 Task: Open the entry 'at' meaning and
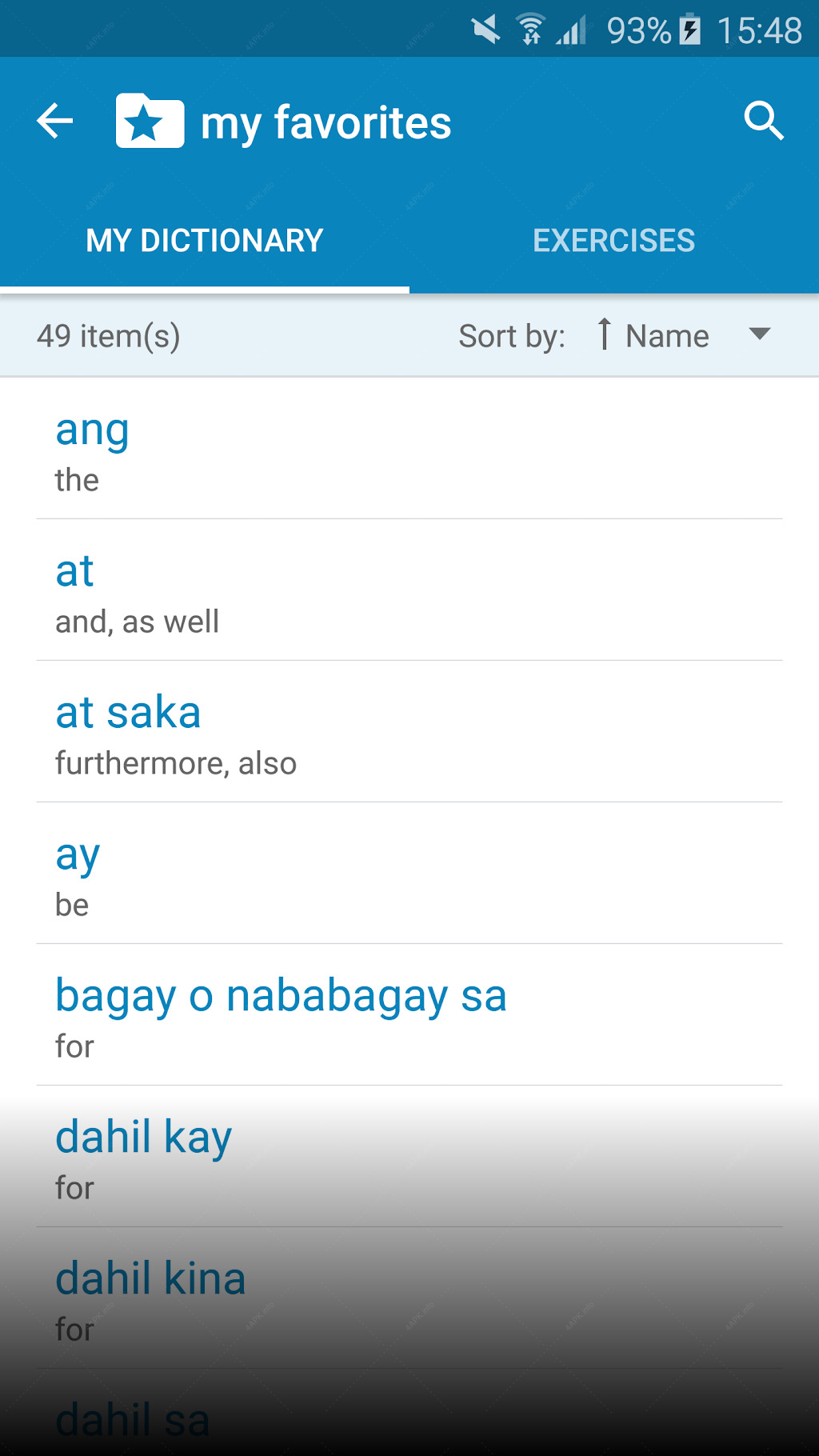(409, 590)
